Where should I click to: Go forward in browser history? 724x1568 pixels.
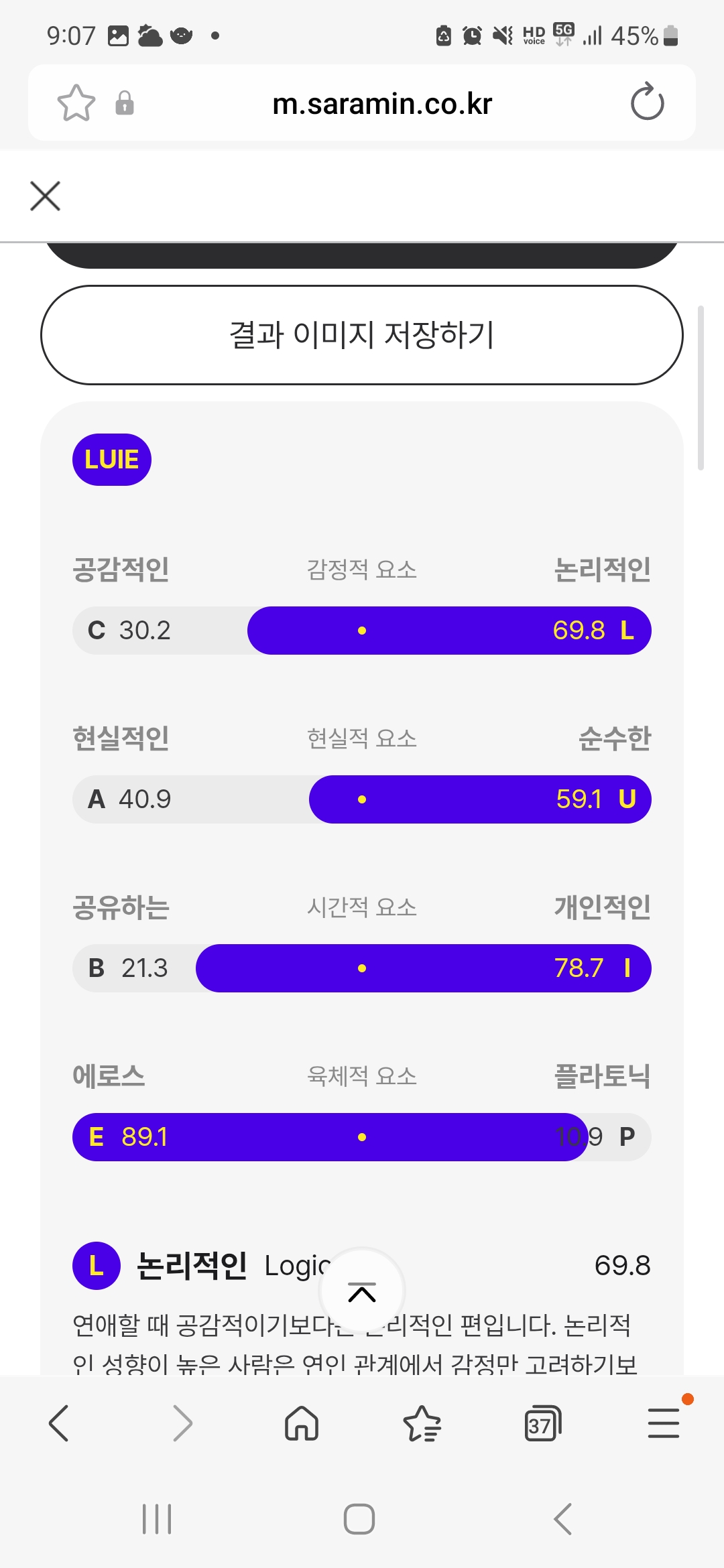pyautogui.click(x=182, y=1423)
